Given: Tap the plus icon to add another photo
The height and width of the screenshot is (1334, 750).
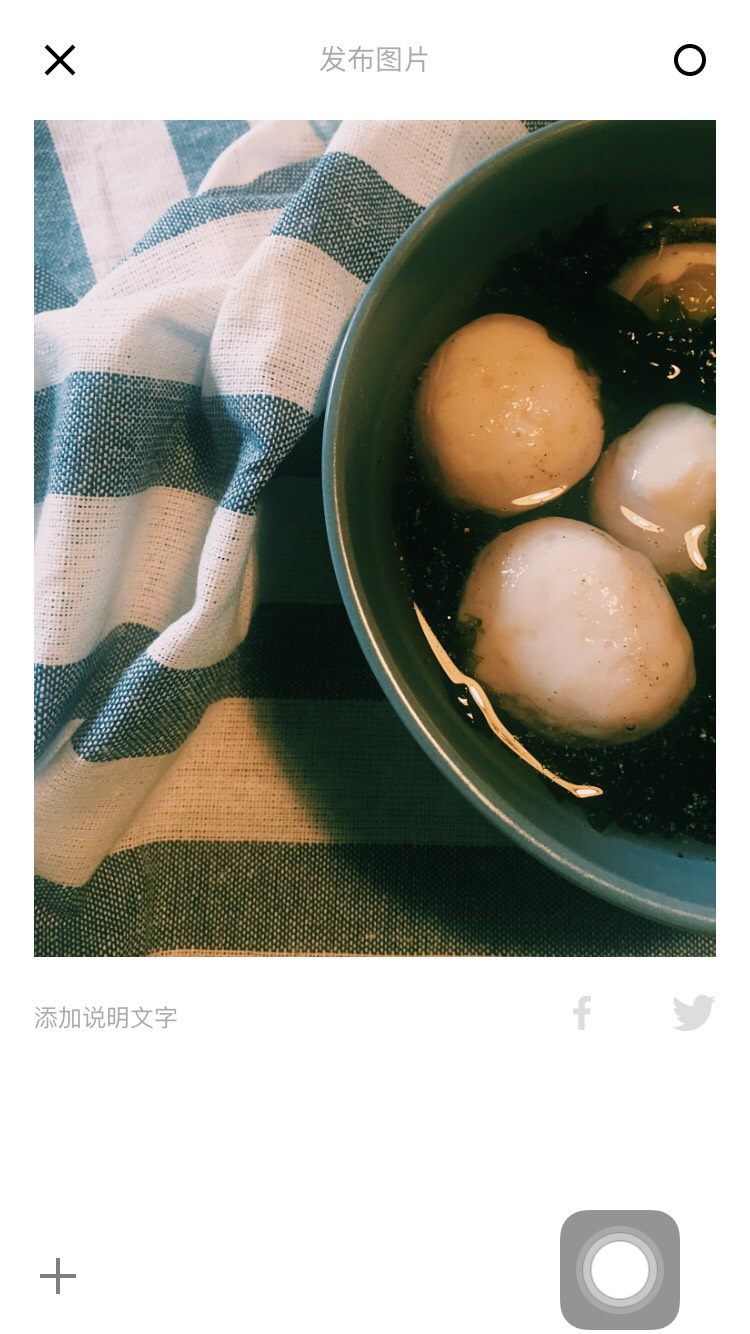Looking at the screenshot, I should pos(58,1276).
